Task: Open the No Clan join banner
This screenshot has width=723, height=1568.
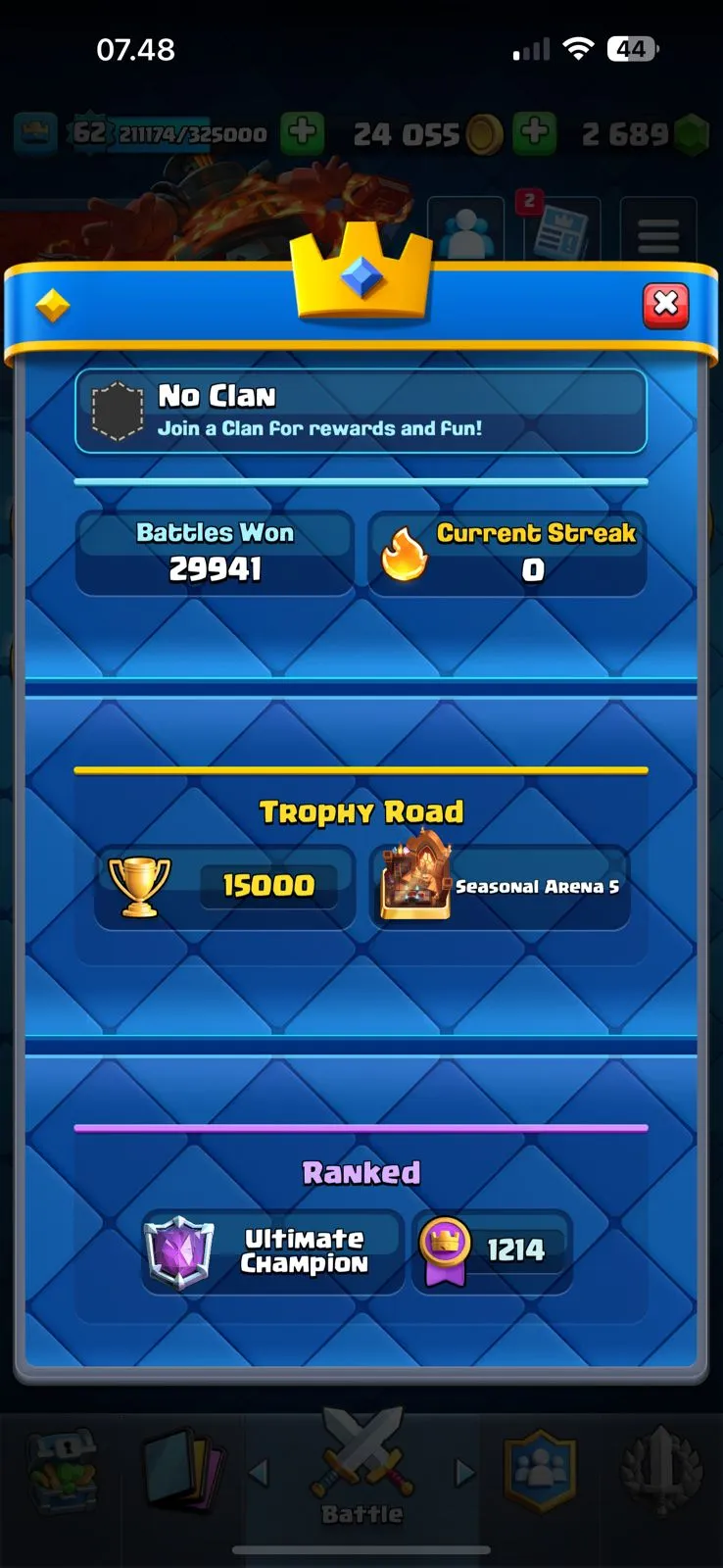Action: click(x=361, y=412)
